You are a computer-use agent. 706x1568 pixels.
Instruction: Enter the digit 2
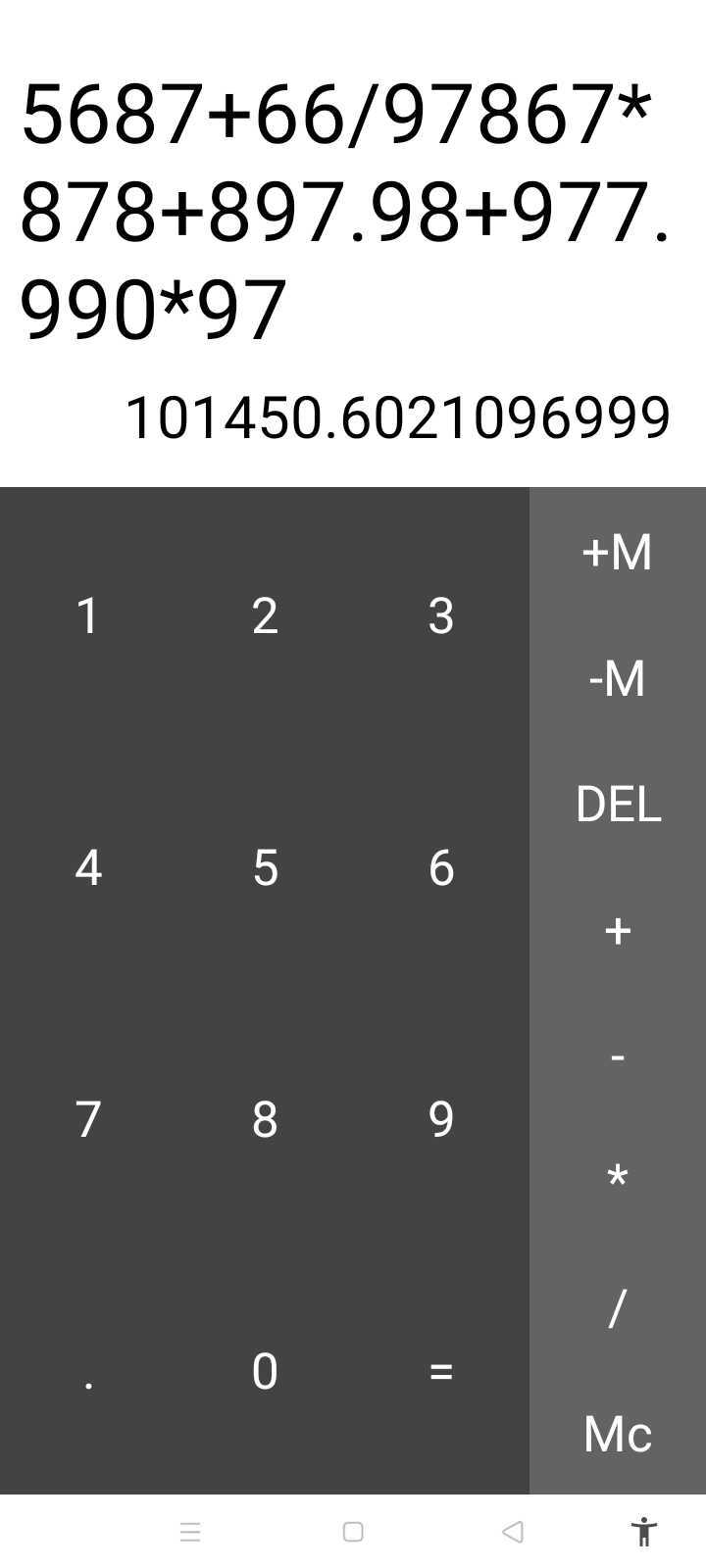coord(265,615)
